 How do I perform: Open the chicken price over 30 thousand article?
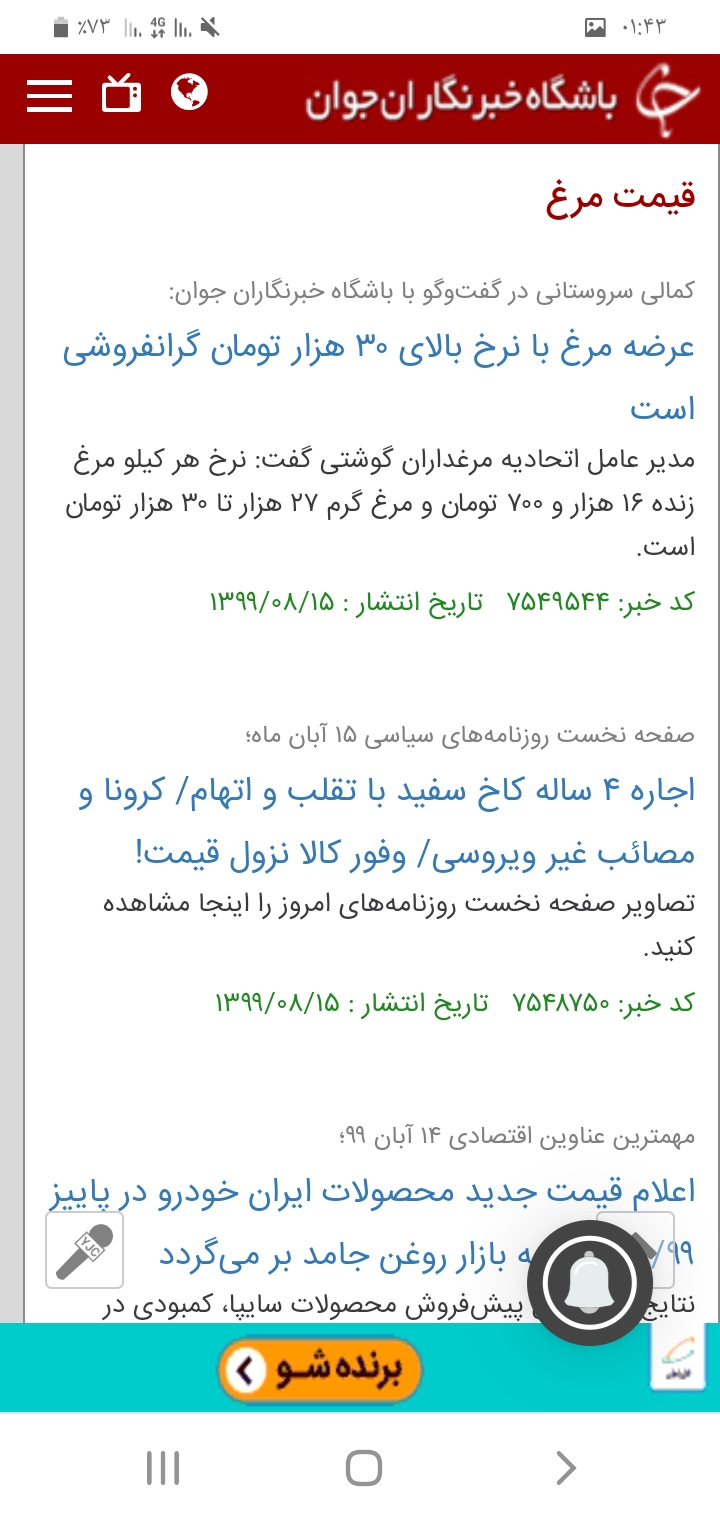point(378,352)
